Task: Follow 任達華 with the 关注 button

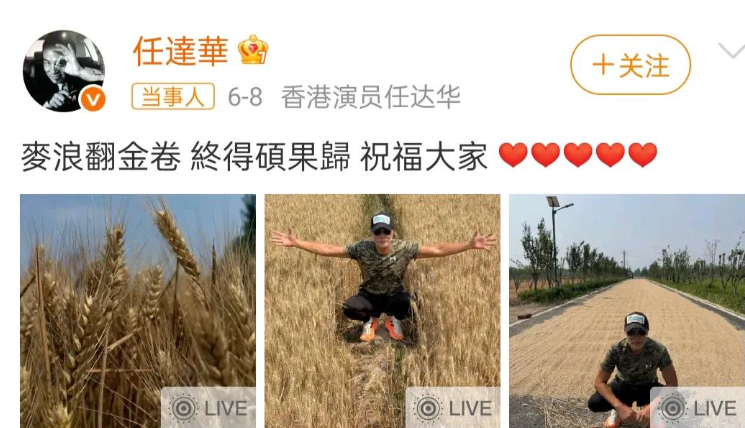Action: [x=630, y=66]
